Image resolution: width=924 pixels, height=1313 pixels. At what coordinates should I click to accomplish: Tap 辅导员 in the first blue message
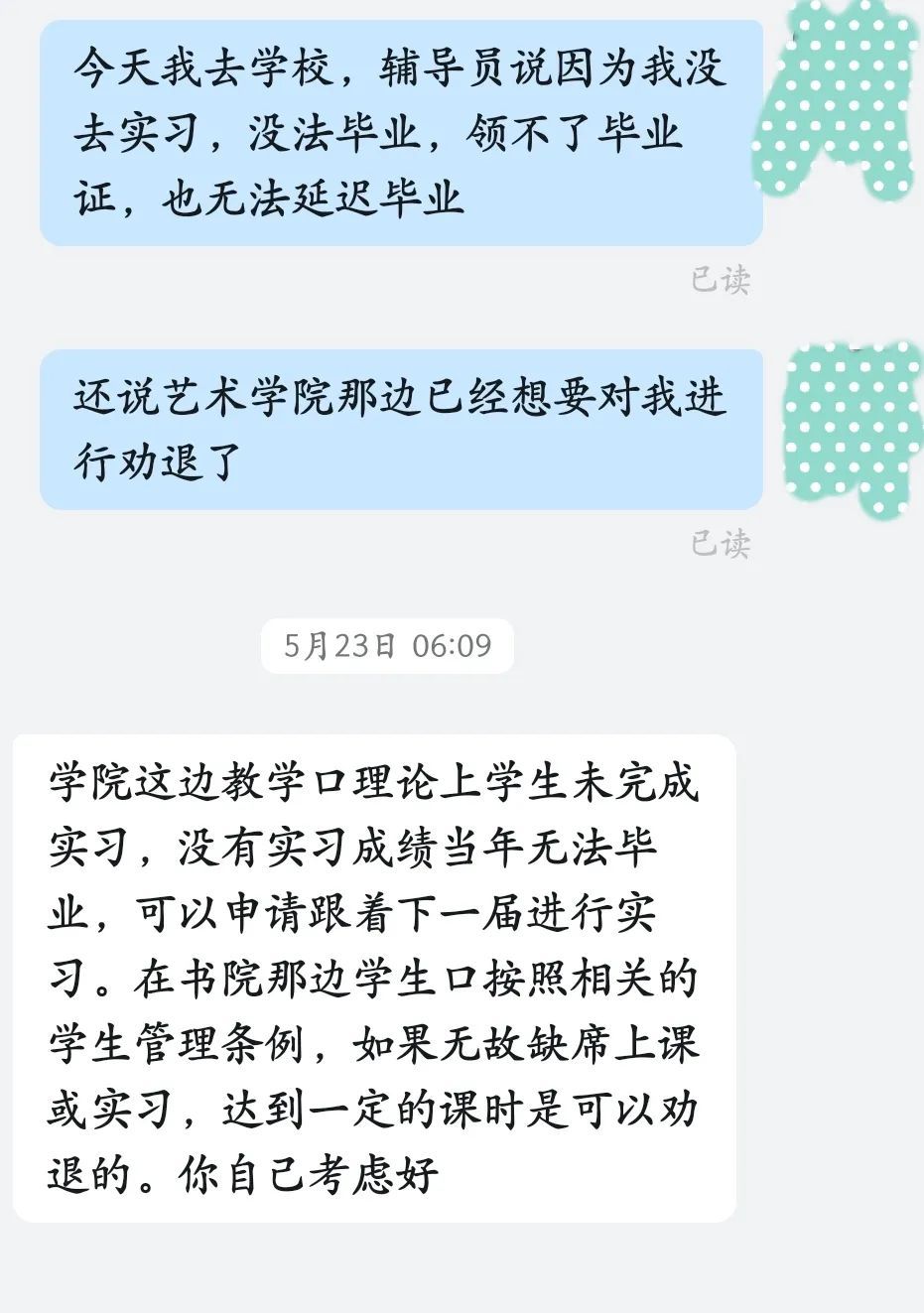pyautogui.click(x=437, y=71)
